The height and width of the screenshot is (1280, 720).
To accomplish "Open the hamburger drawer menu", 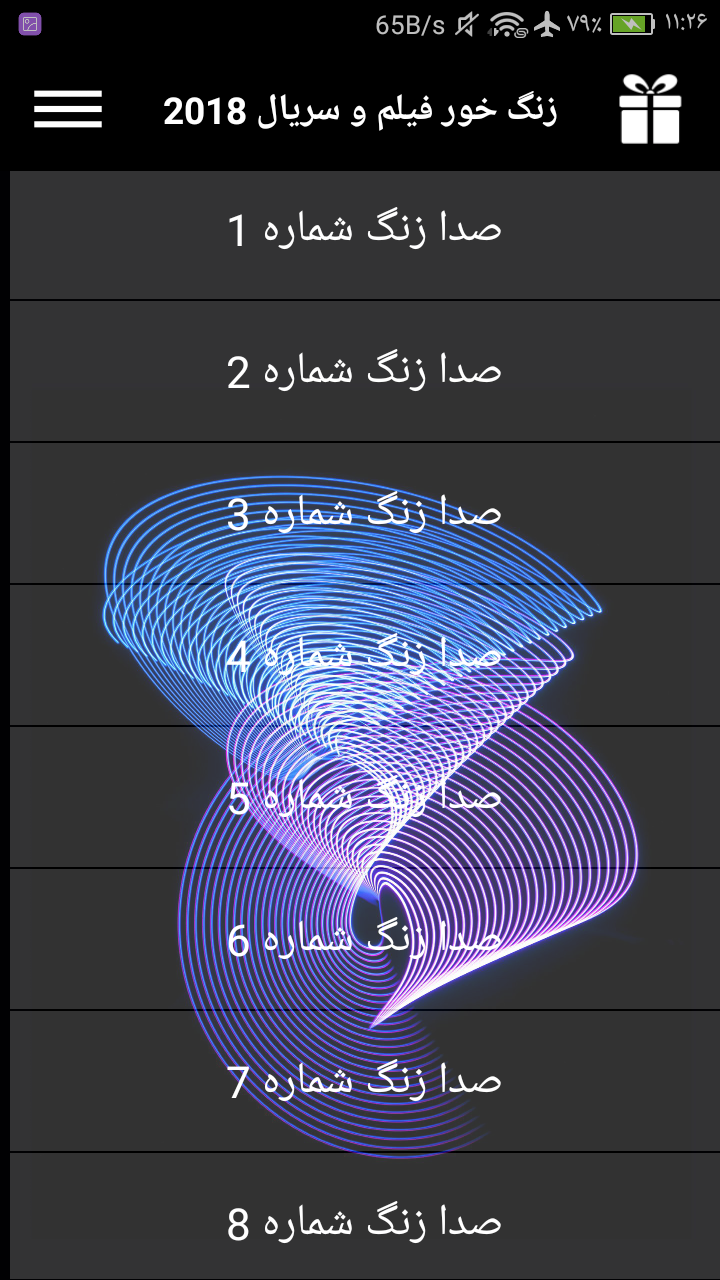I will click(68, 109).
